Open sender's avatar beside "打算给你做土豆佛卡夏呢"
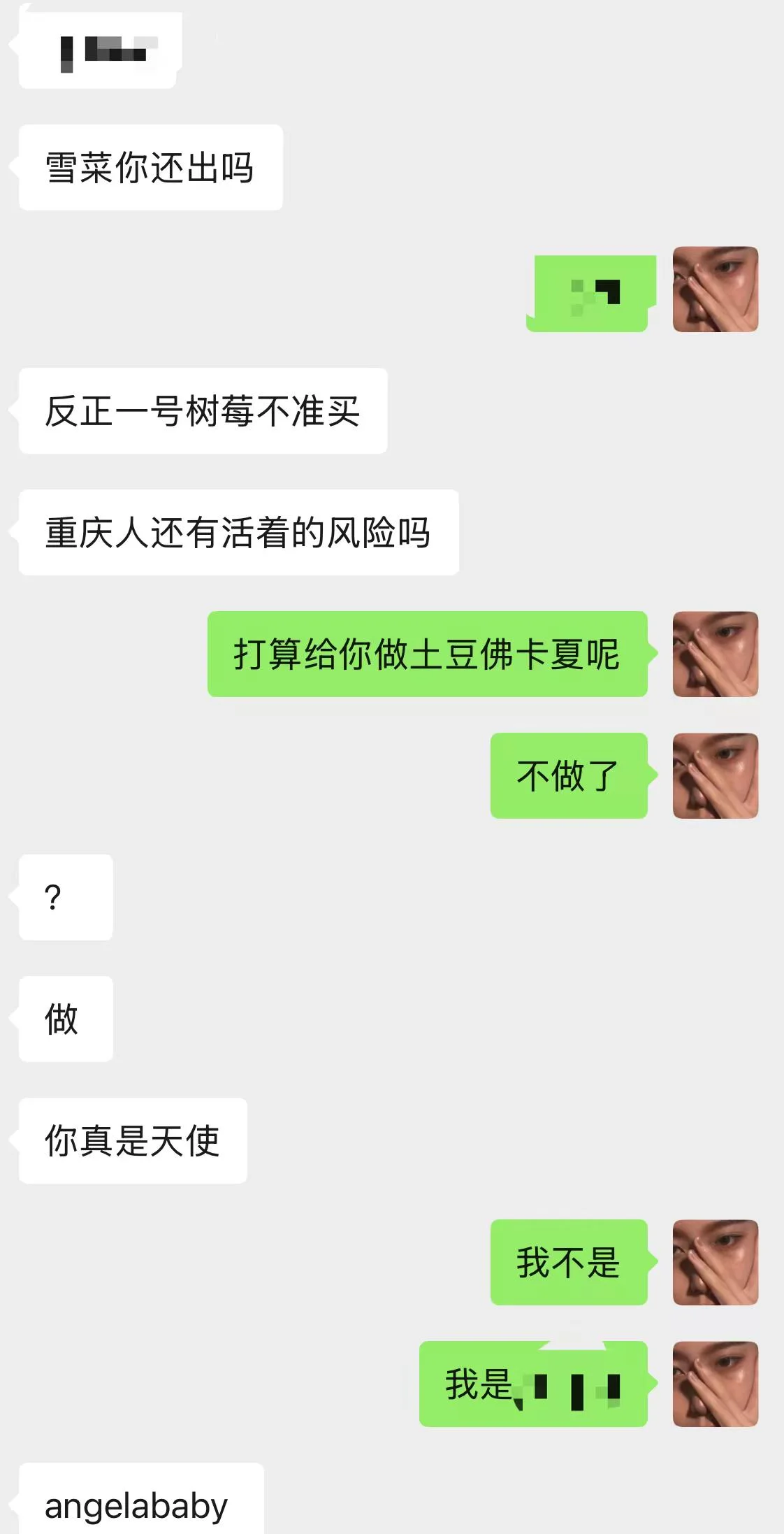 pos(715,654)
